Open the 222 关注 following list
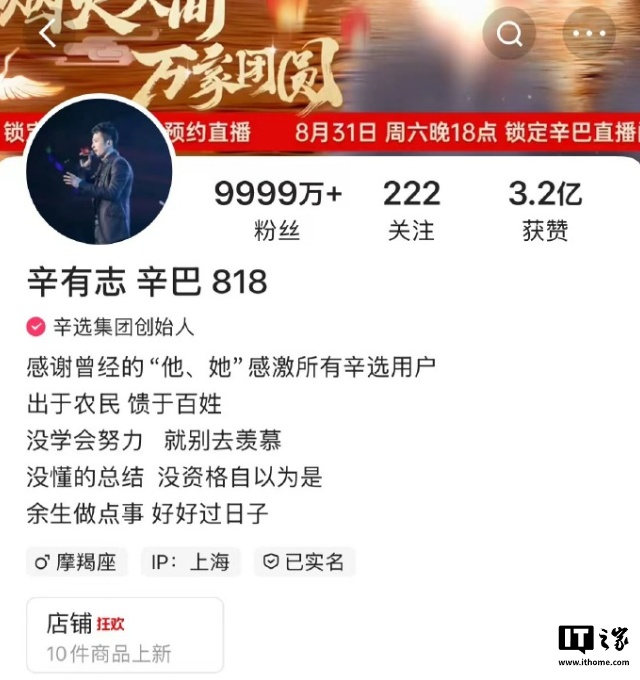The width and height of the screenshot is (640, 680). point(411,210)
